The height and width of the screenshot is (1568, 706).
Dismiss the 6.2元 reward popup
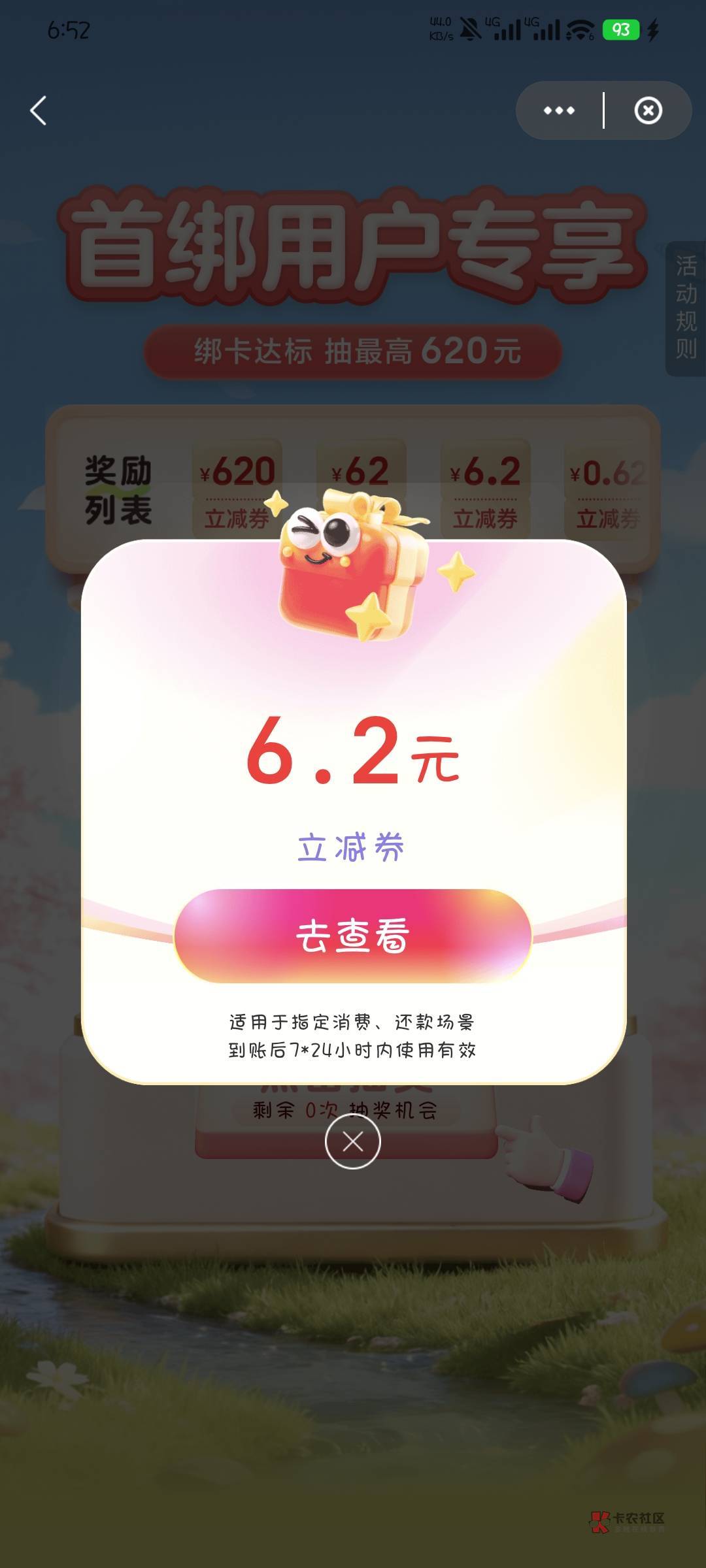coord(353,1141)
